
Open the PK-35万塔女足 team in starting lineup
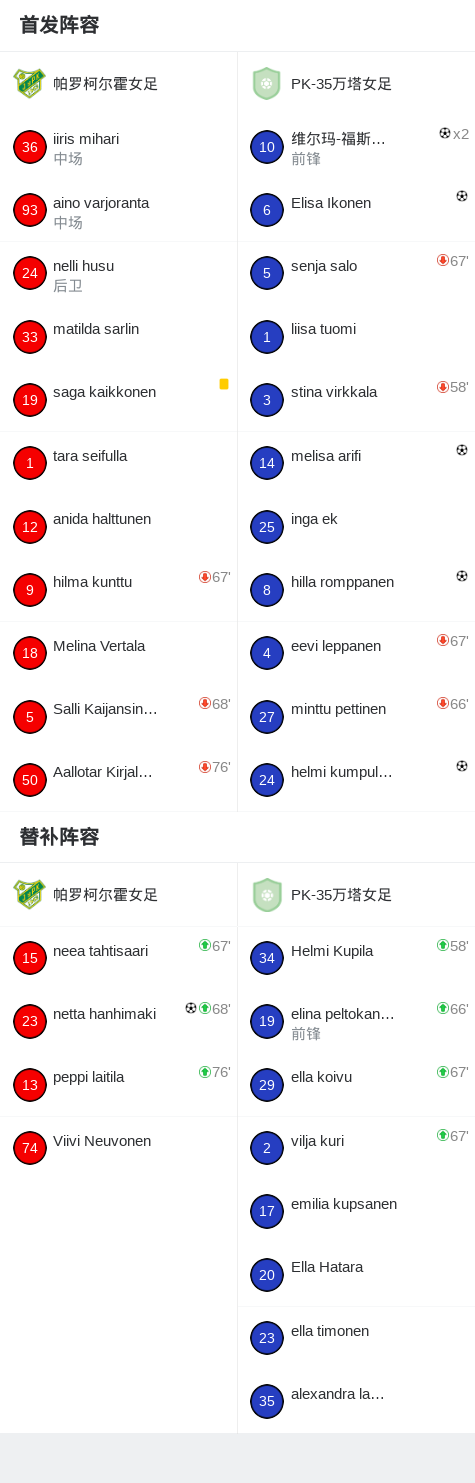pos(356,84)
